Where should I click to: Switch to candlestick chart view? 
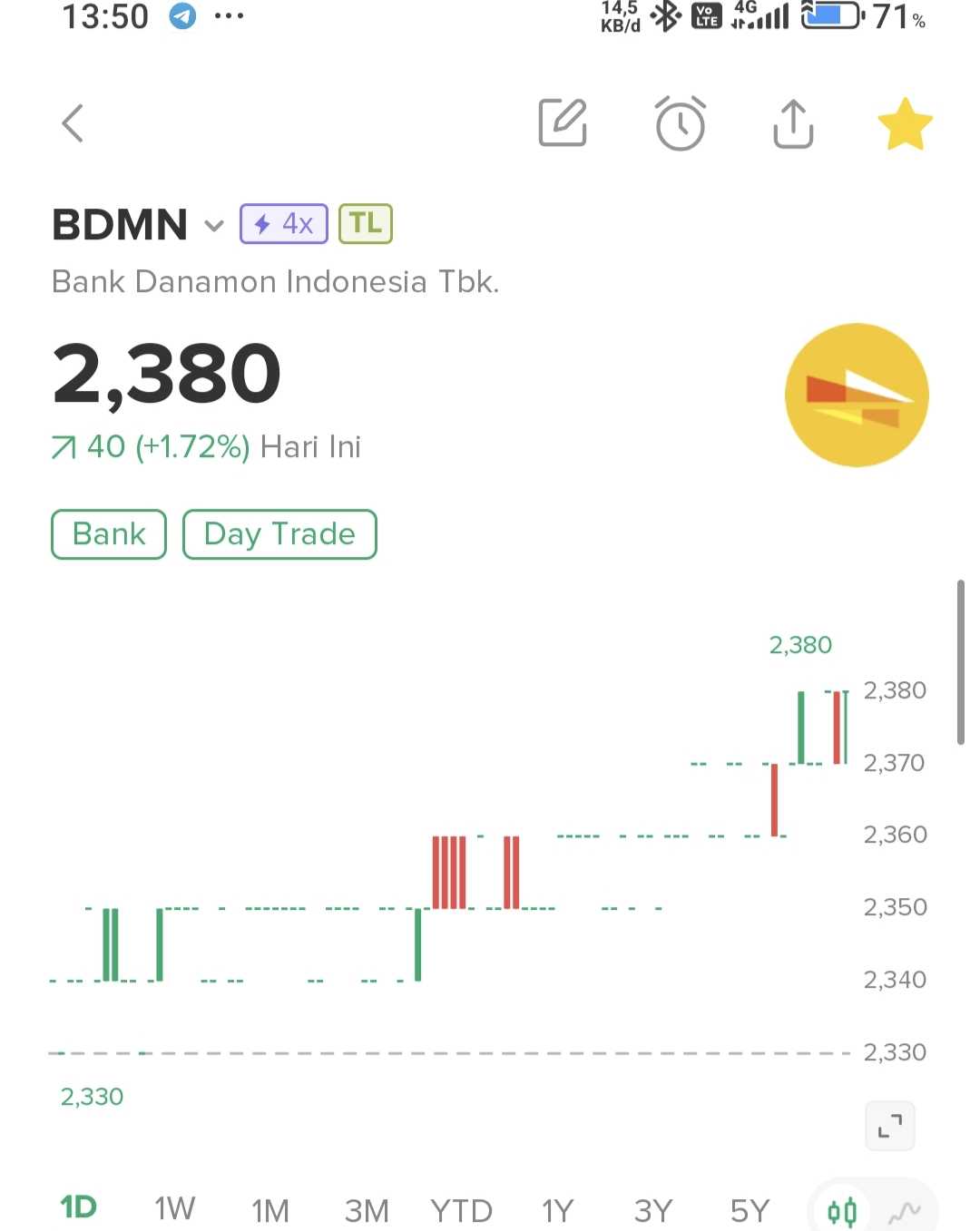point(841,1209)
